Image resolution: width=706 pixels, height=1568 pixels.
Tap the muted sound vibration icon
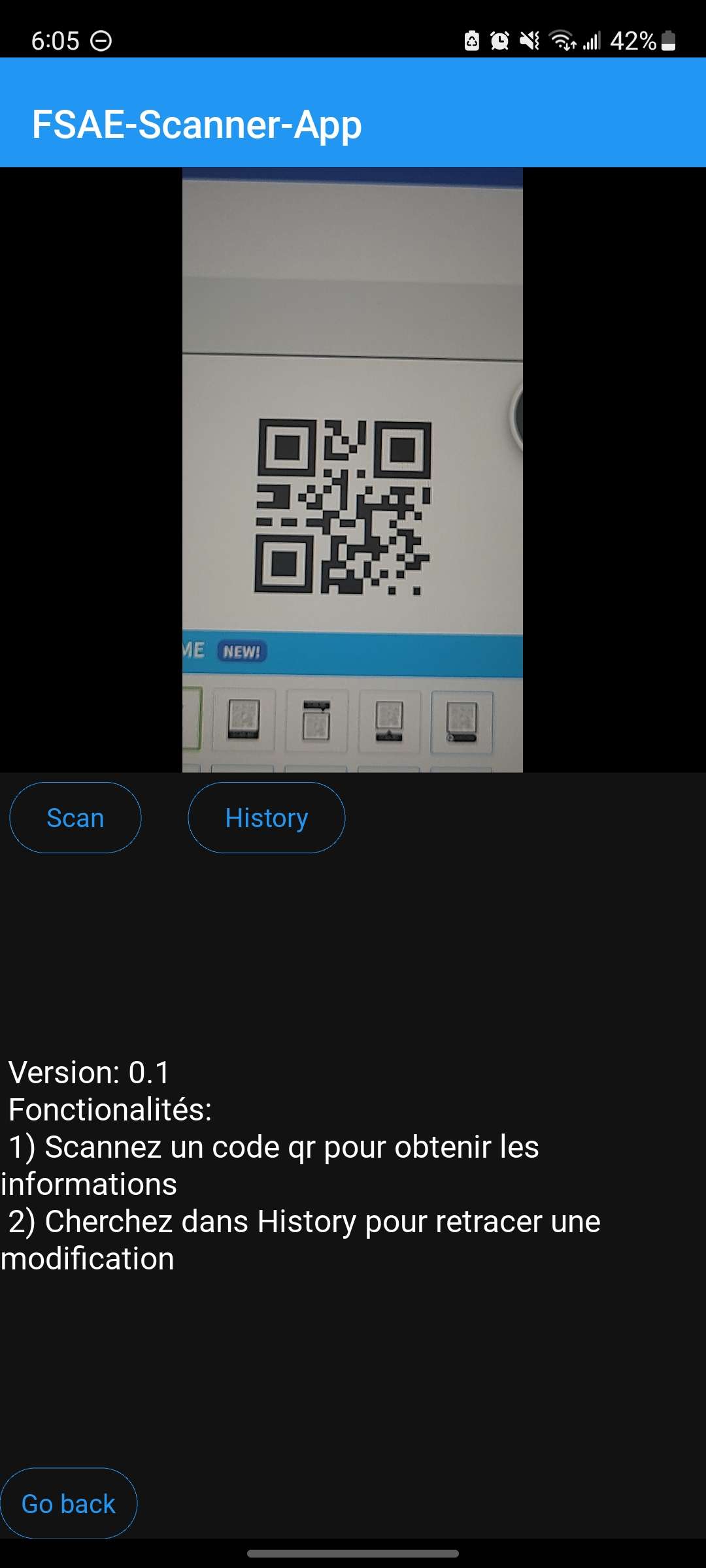(529, 41)
